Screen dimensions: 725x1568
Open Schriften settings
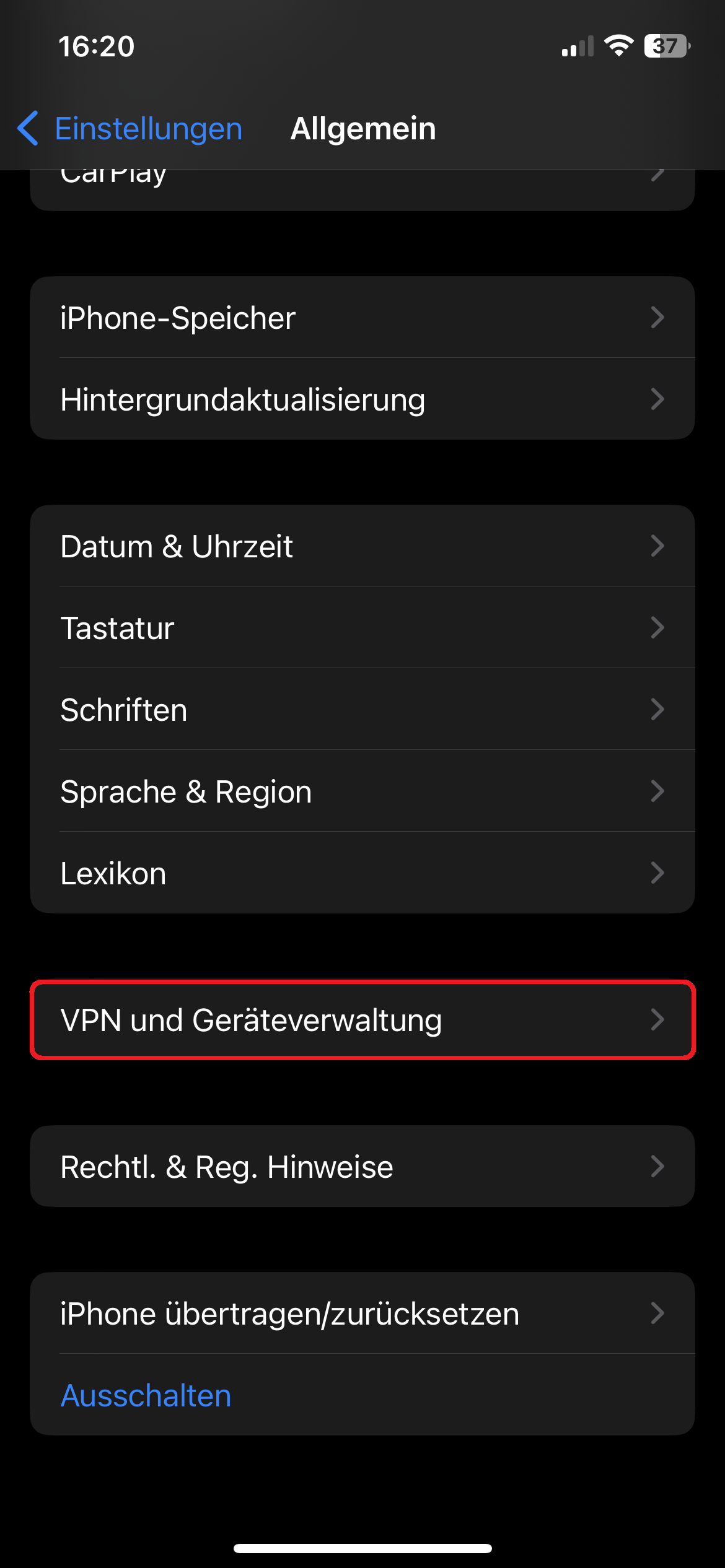(362, 710)
